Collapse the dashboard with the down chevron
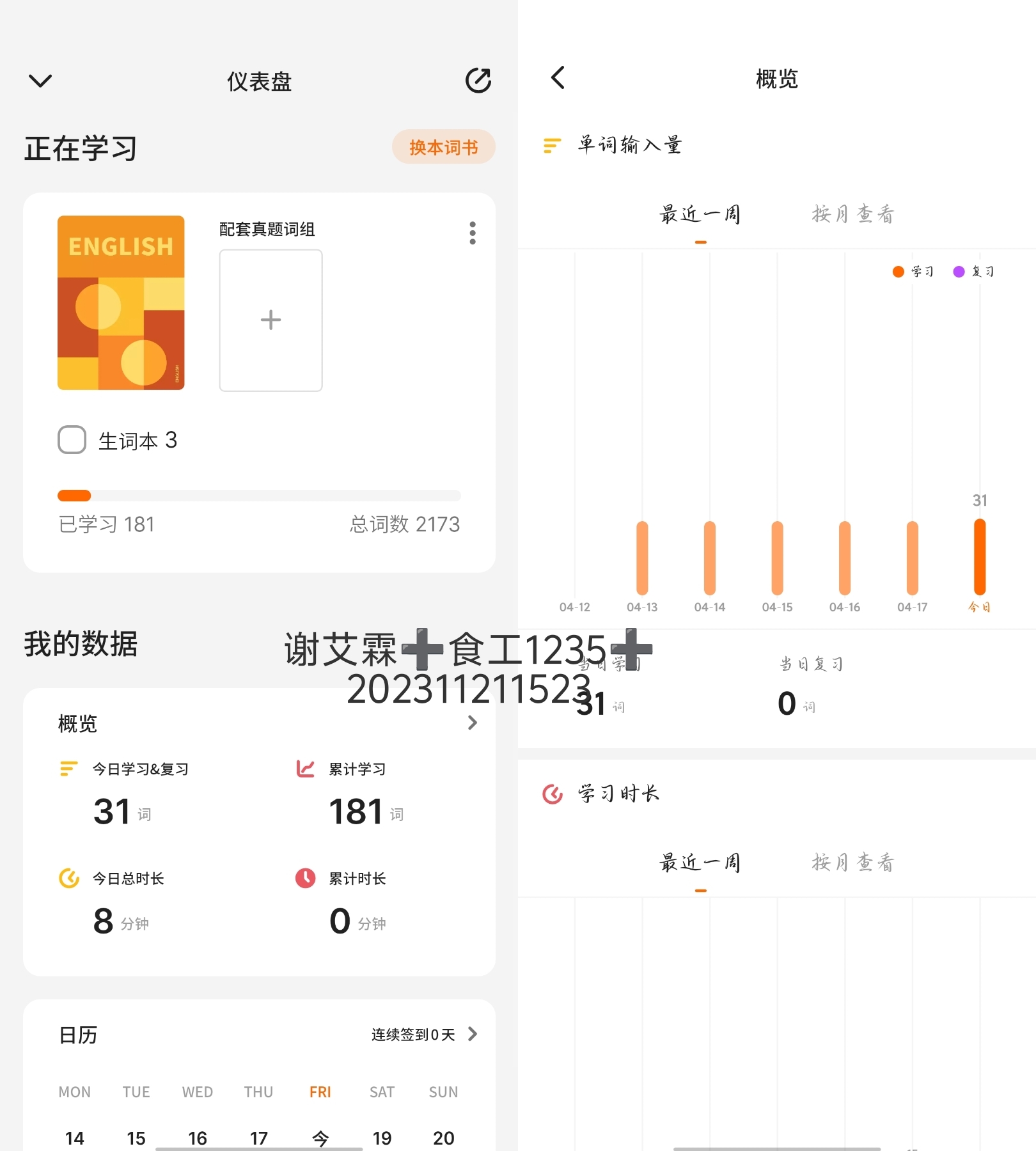The height and width of the screenshot is (1151, 1036). click(40, 81)
